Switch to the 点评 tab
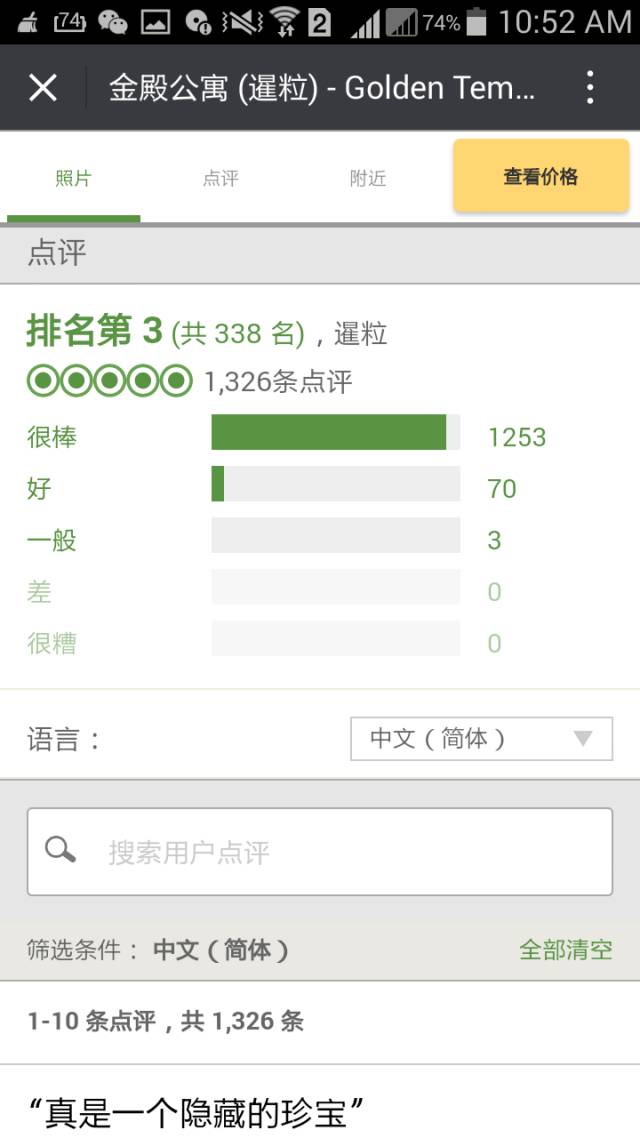 coord(220,179)
